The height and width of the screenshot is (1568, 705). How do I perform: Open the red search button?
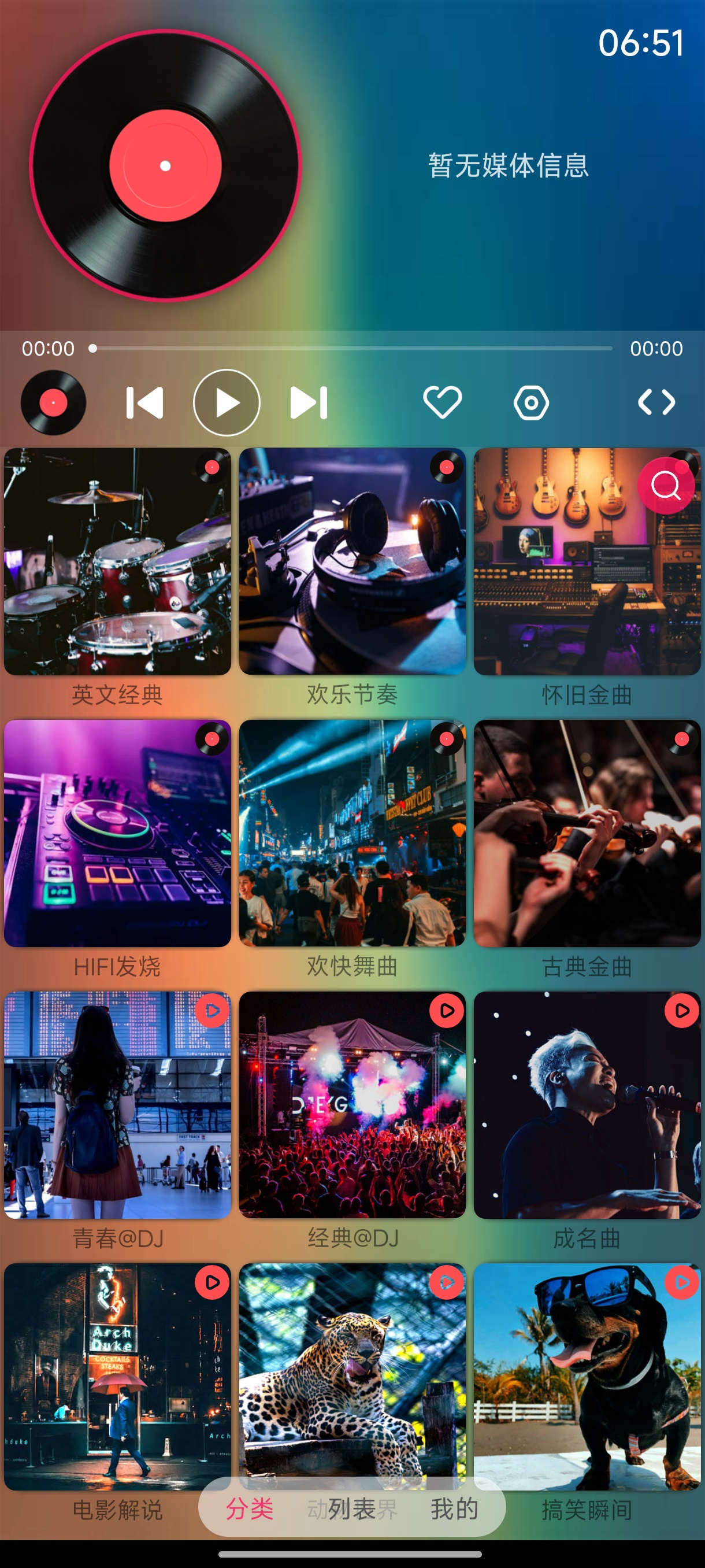(666, 486)
